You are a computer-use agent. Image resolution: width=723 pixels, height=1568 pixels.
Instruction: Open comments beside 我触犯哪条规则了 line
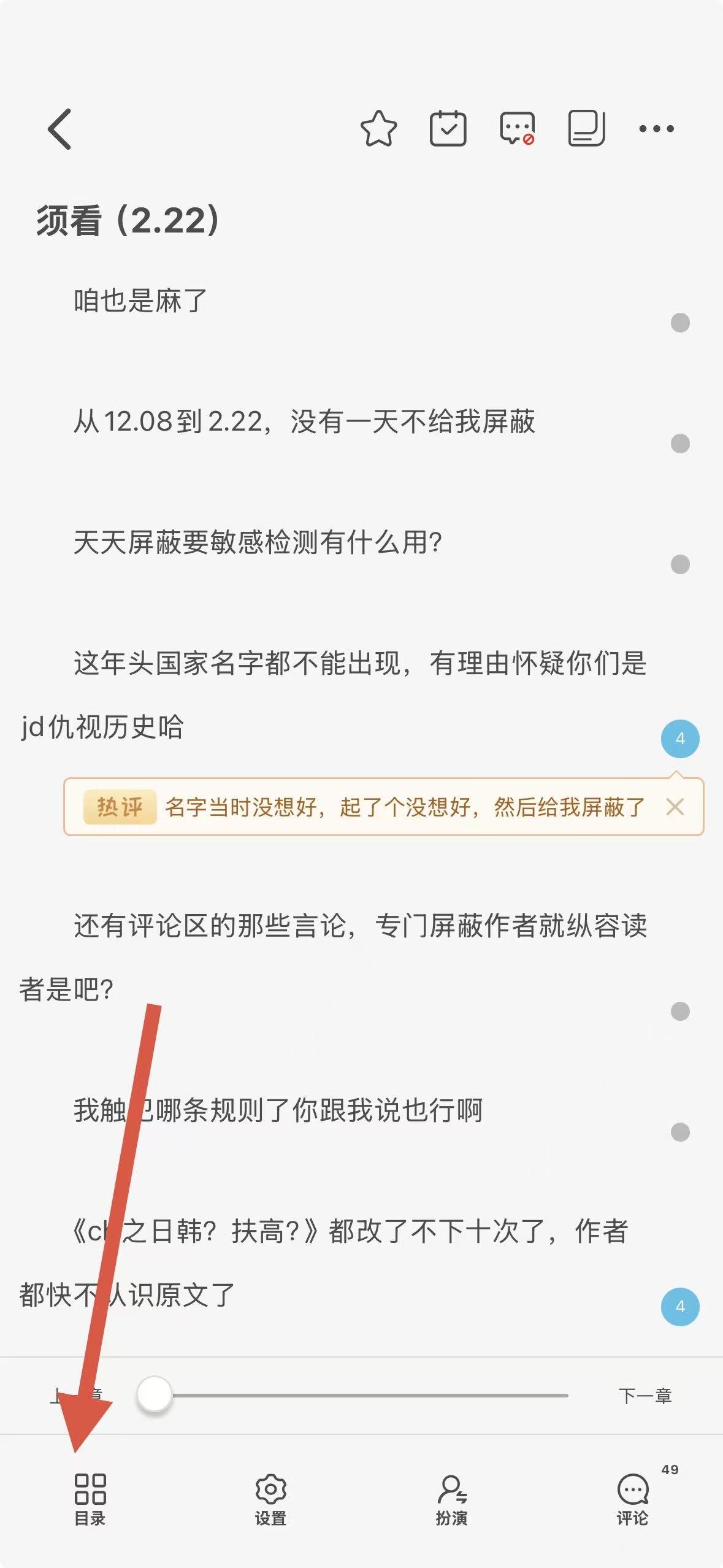[x=680, y=1132]
